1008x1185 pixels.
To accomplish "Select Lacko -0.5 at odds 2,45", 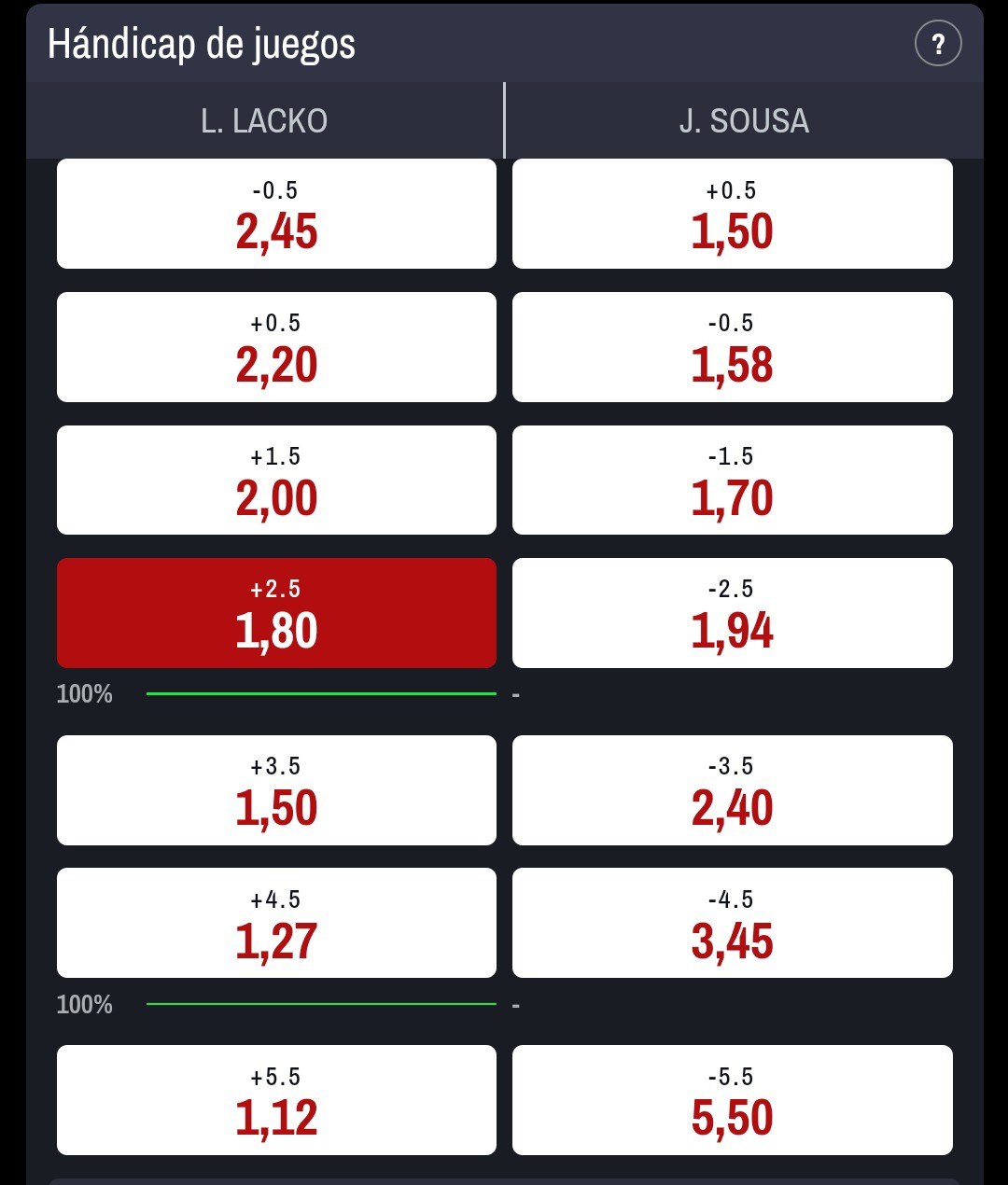I will click(x=276, y=214).
